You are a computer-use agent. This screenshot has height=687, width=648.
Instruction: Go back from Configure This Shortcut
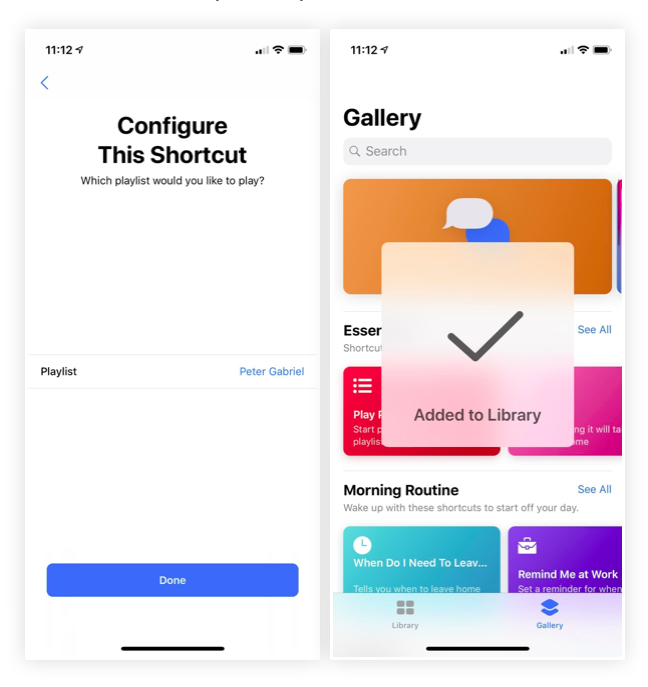point(44,83)
